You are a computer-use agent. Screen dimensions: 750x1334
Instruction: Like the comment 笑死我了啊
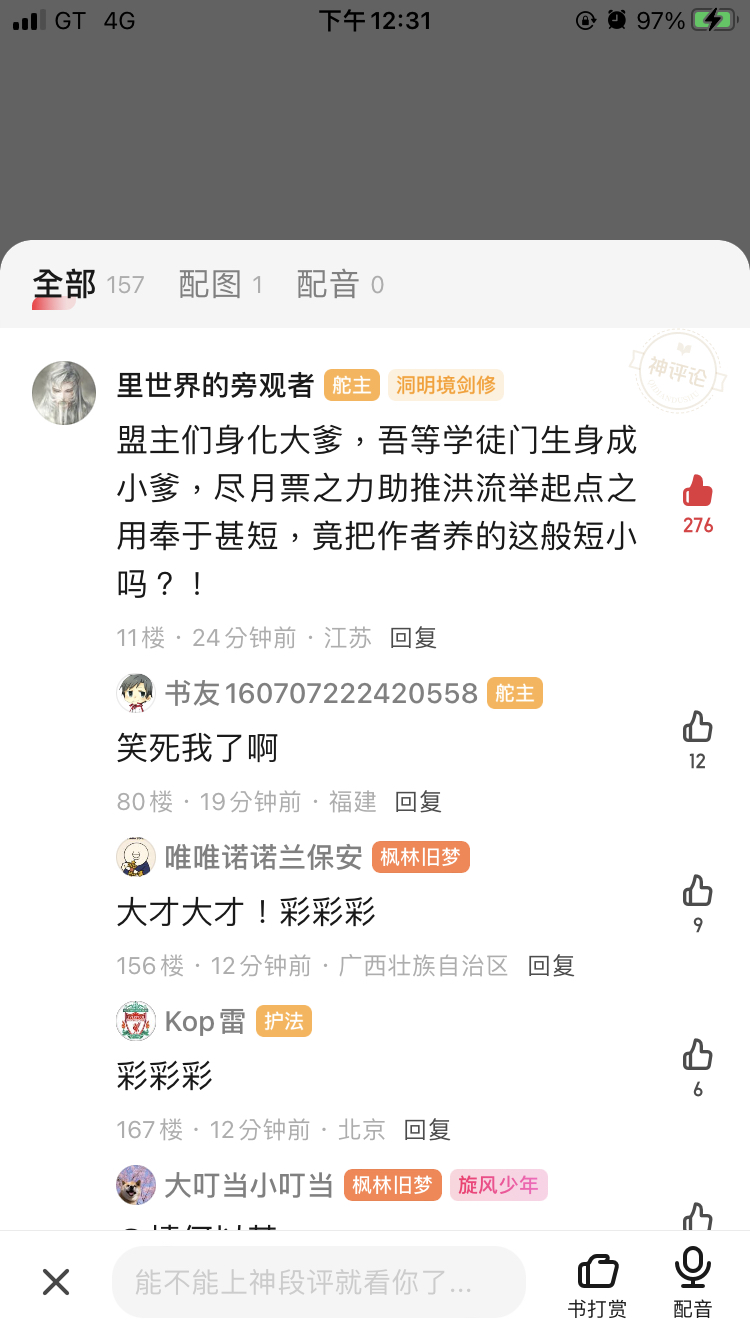pyautogui.click(x=697, y=727)
